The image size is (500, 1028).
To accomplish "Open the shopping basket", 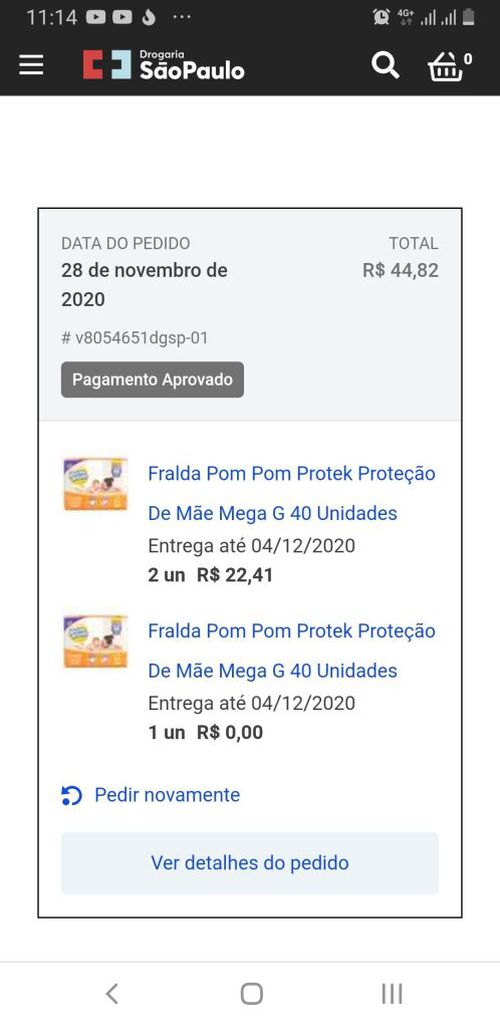I will coord(449,66).
